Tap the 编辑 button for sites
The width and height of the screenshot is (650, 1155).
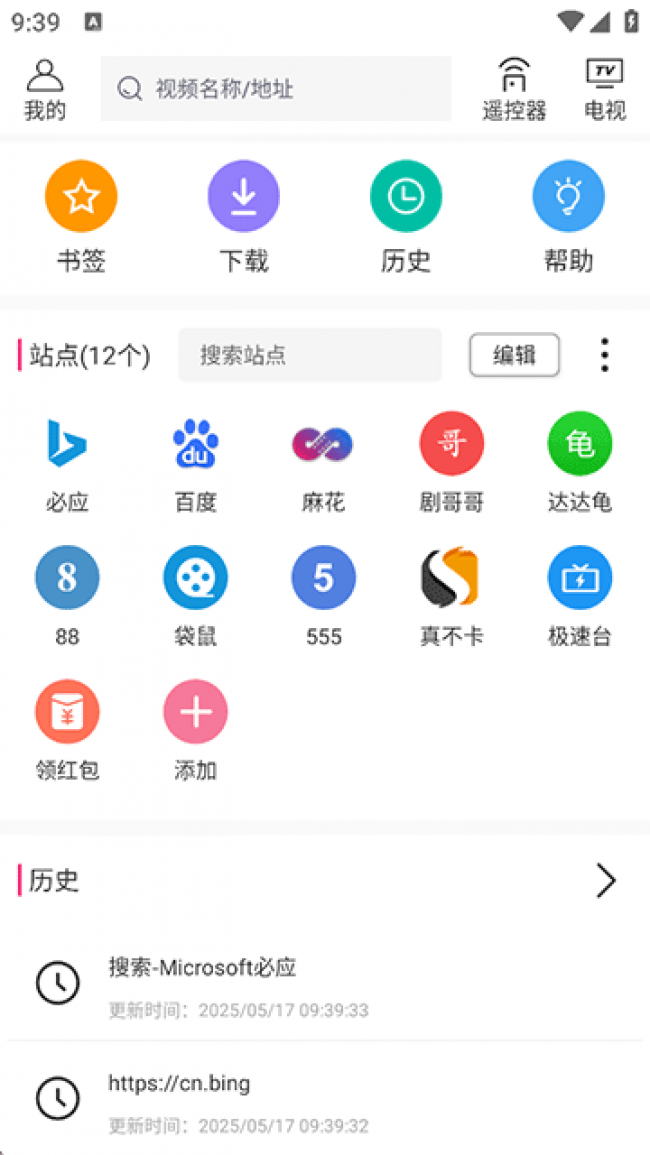point(514,355)
